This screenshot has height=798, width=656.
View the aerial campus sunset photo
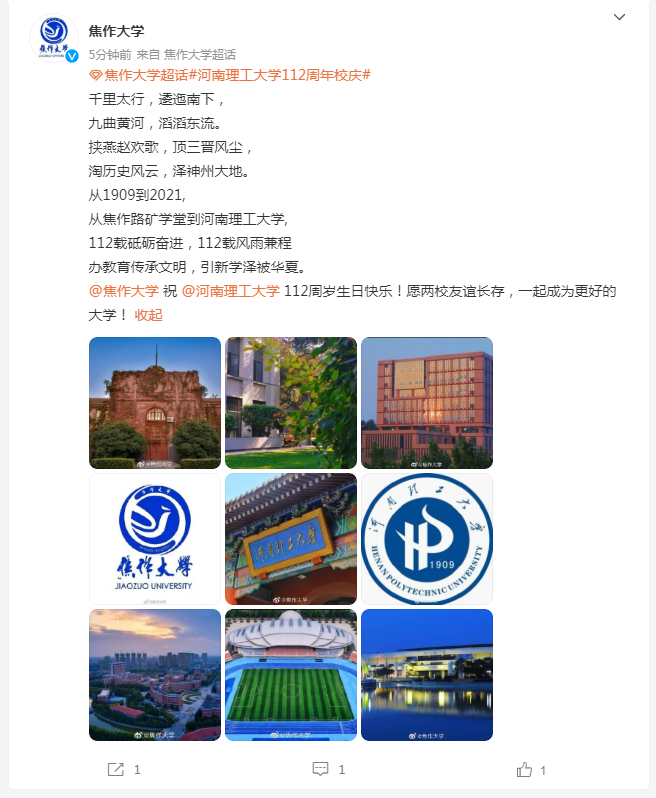point(155,675)
